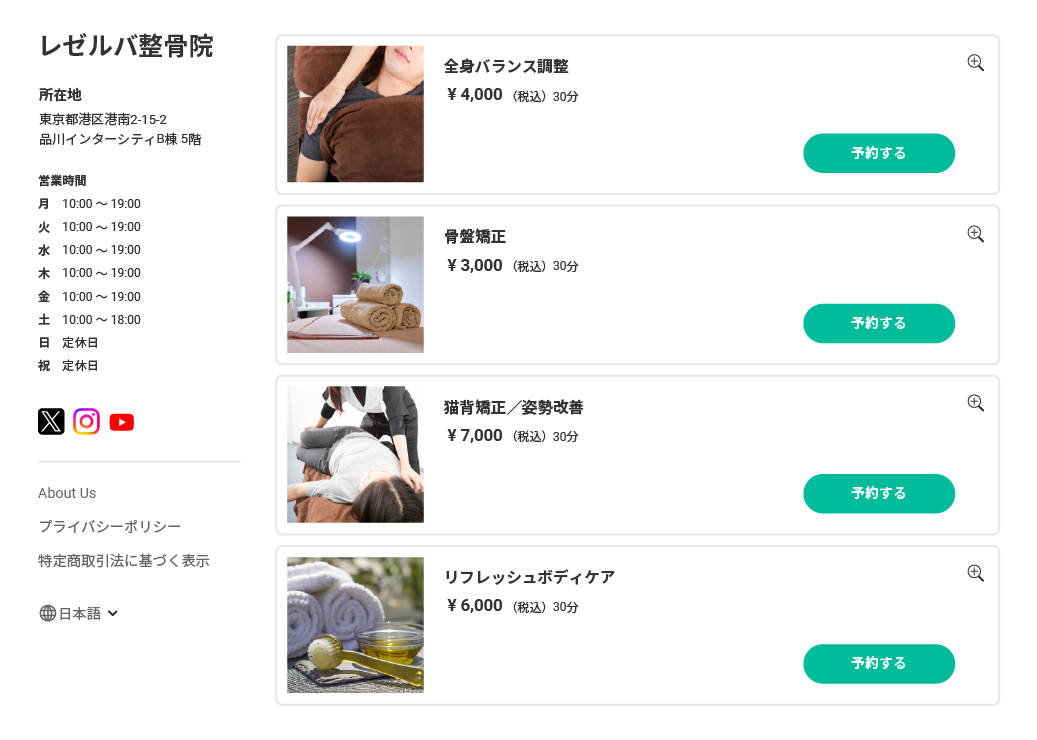View the プライバシーポリシー link
The height and width of the screenshot is (740, 1037).
[x=109, y=527]
